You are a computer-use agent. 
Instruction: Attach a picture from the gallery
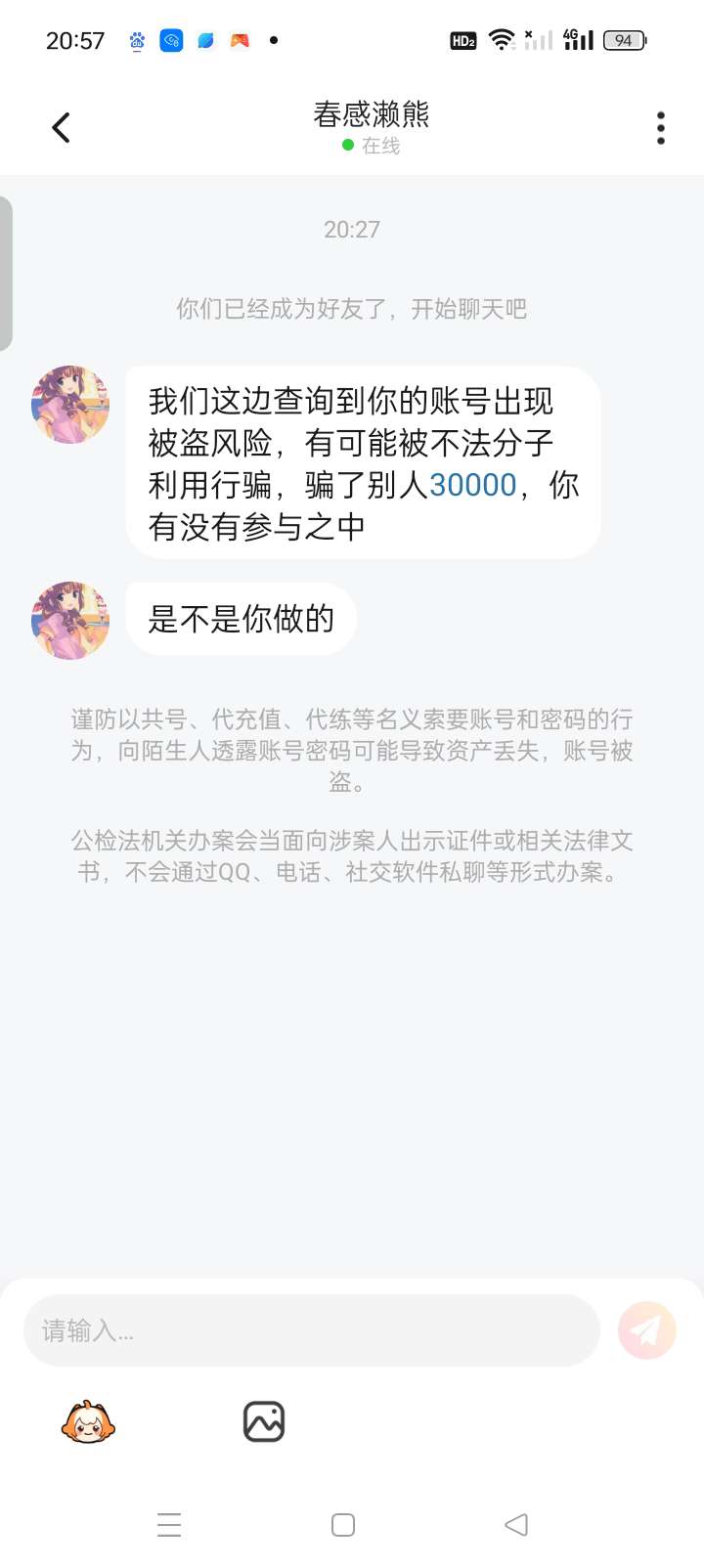263,1421
